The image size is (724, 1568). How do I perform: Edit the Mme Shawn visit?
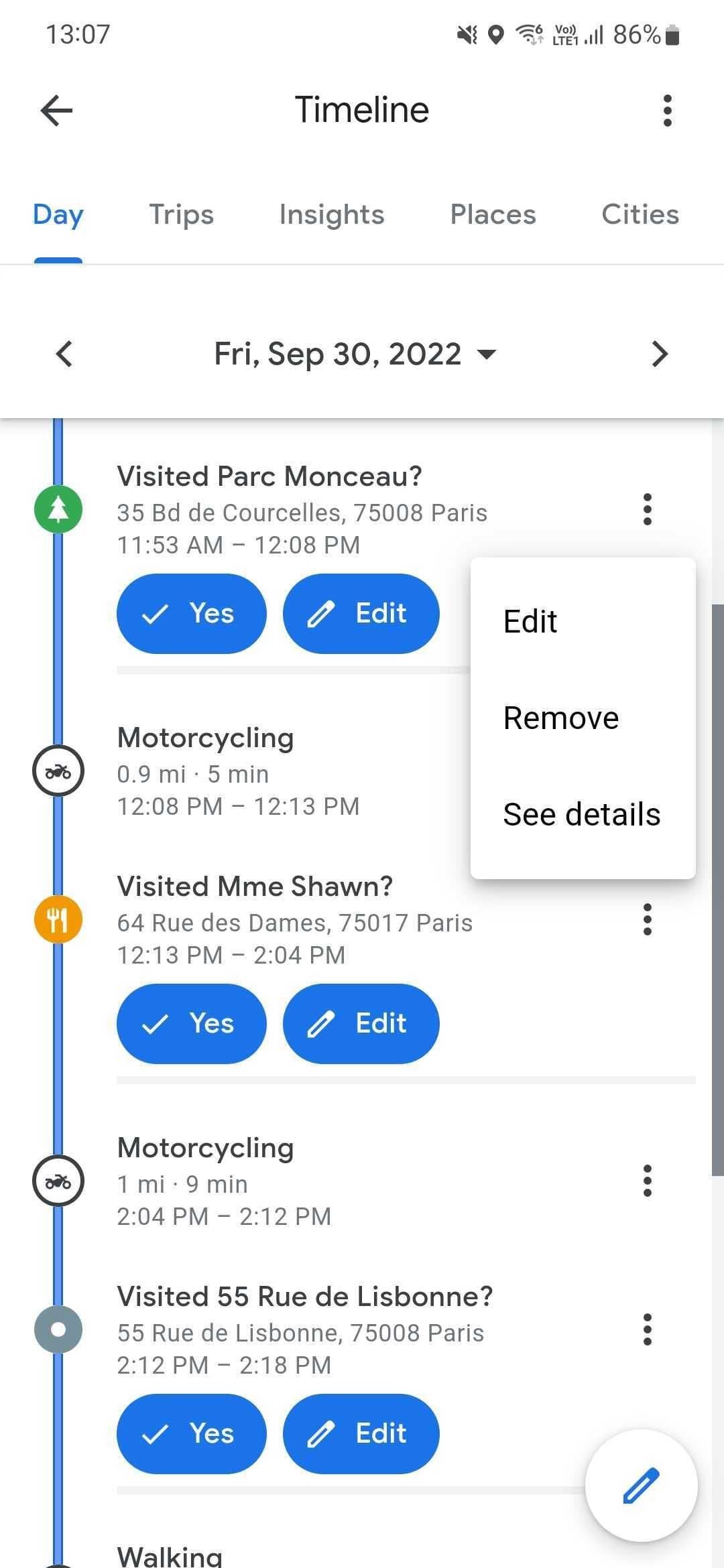(x=361, y=1023)
